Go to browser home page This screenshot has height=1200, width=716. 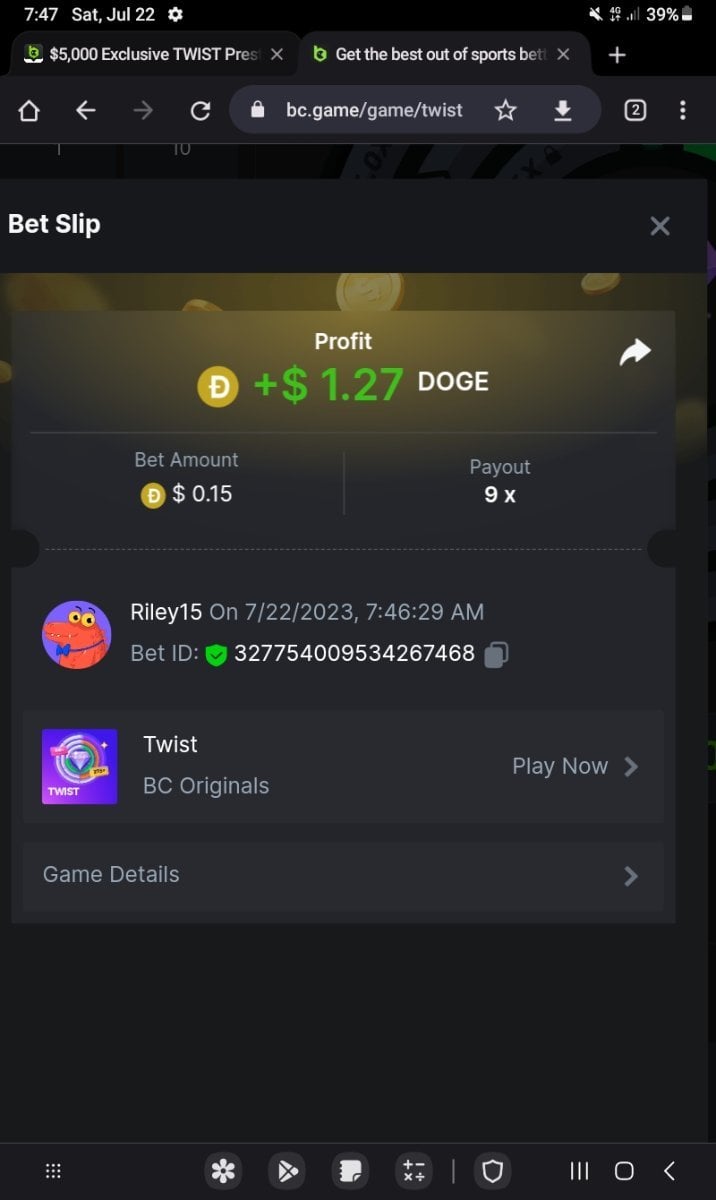tap(29, 110)
